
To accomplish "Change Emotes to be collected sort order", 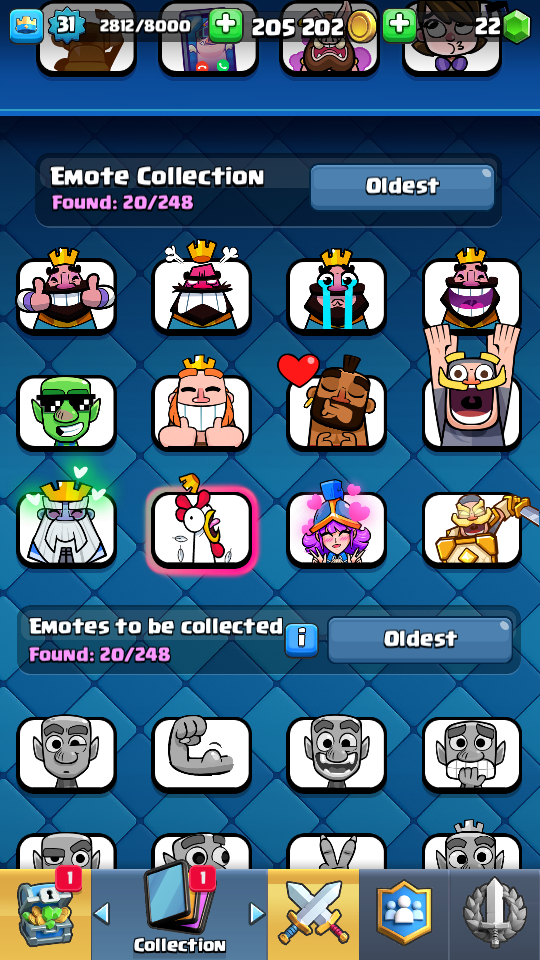I will pos(420,640).
